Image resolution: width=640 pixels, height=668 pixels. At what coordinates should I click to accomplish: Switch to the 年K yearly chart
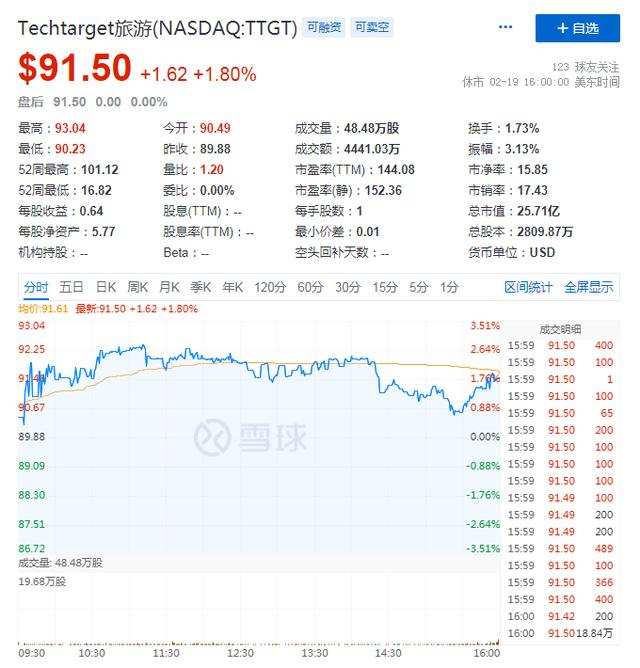pyautogui.click(x=232, y=287)
